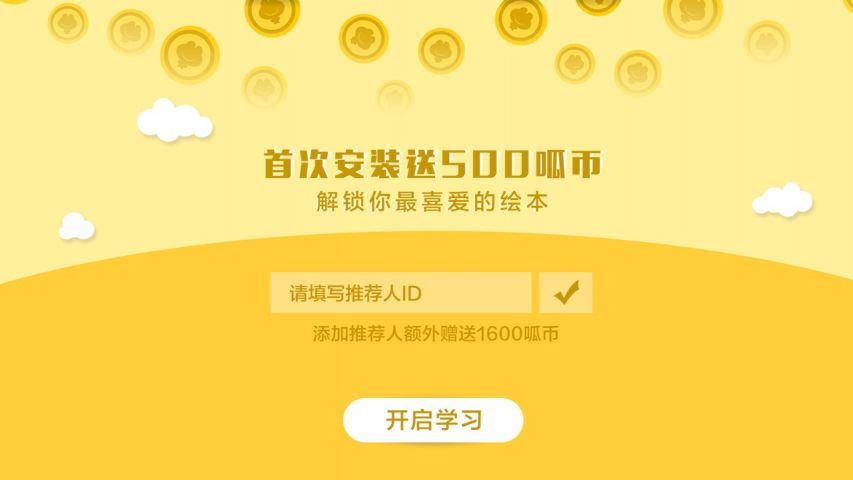Confirm referrer ID with the checkmark button
853x480 pixels.
[x=566, y=293]
